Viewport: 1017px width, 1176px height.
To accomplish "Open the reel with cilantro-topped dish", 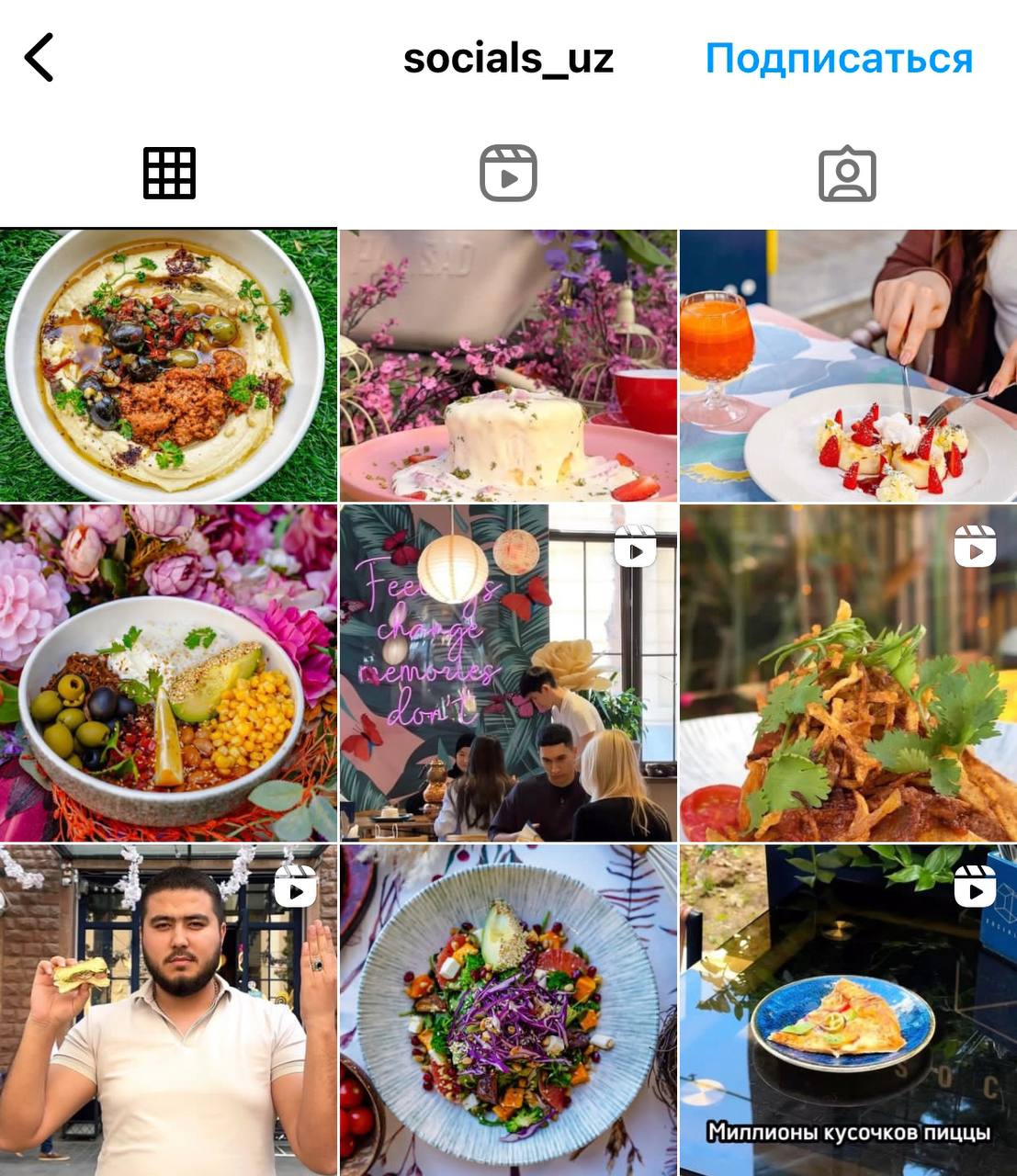I will [848, 673].
